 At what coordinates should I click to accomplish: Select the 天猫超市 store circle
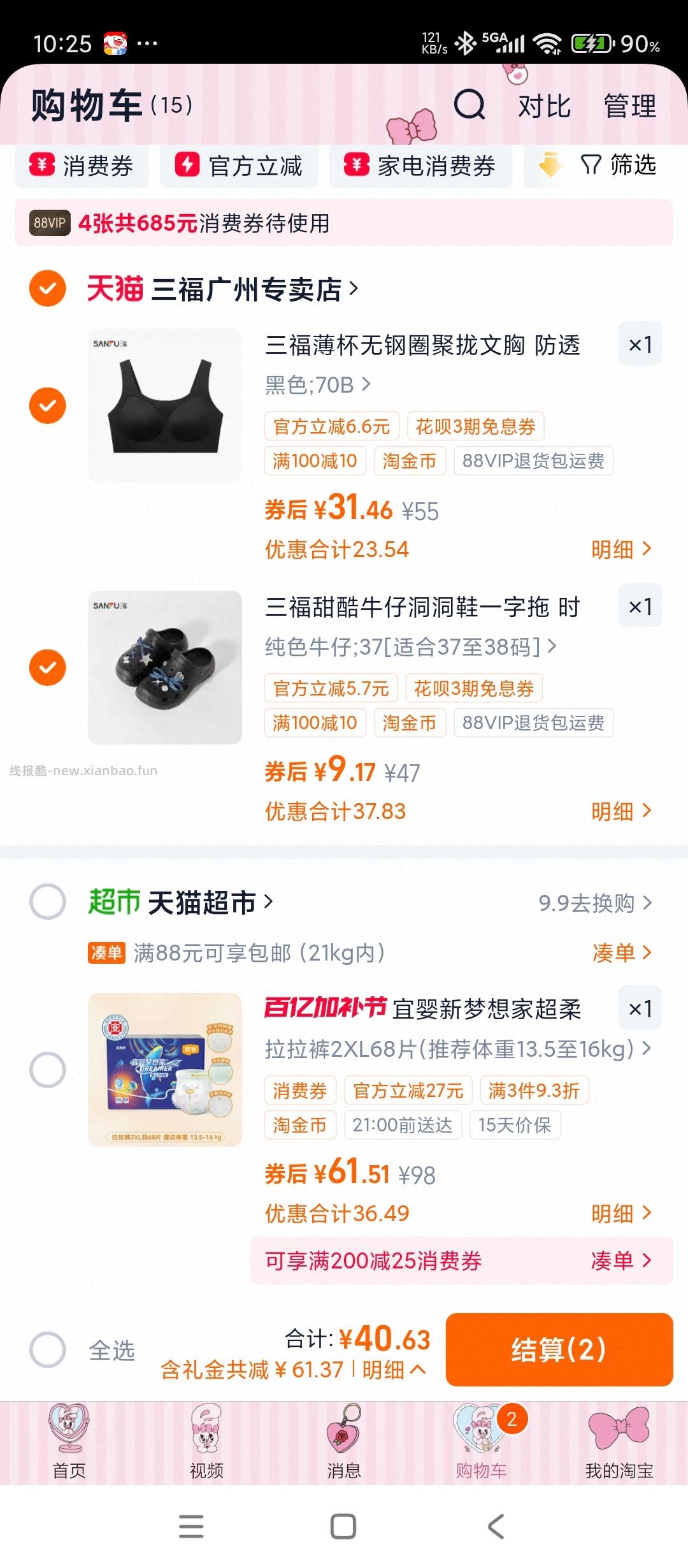(x=47, y=901)
